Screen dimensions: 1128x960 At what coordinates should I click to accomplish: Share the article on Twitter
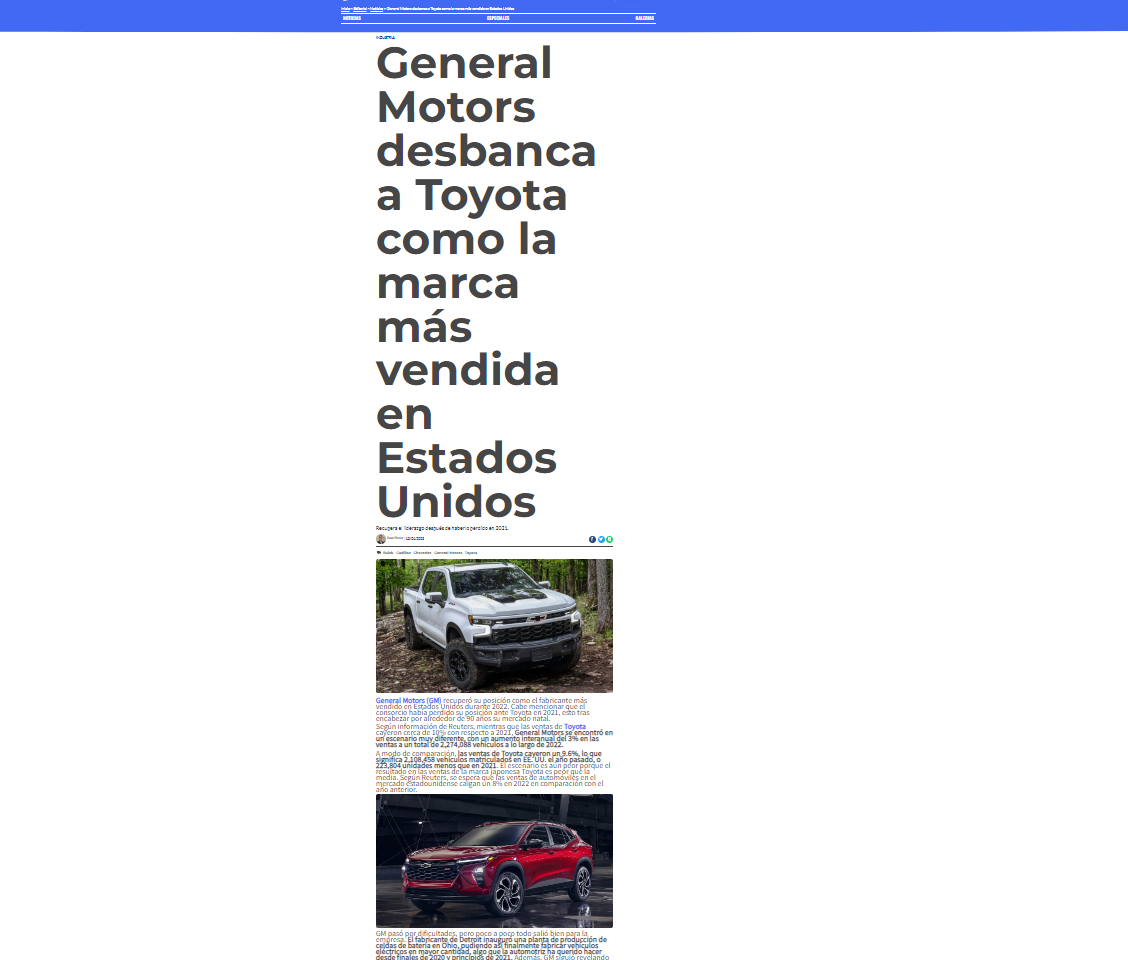point(601,539)
